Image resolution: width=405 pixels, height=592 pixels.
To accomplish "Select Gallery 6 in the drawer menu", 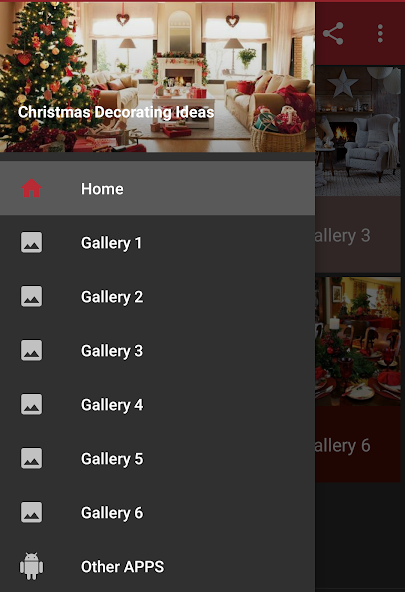I will 157,512.
